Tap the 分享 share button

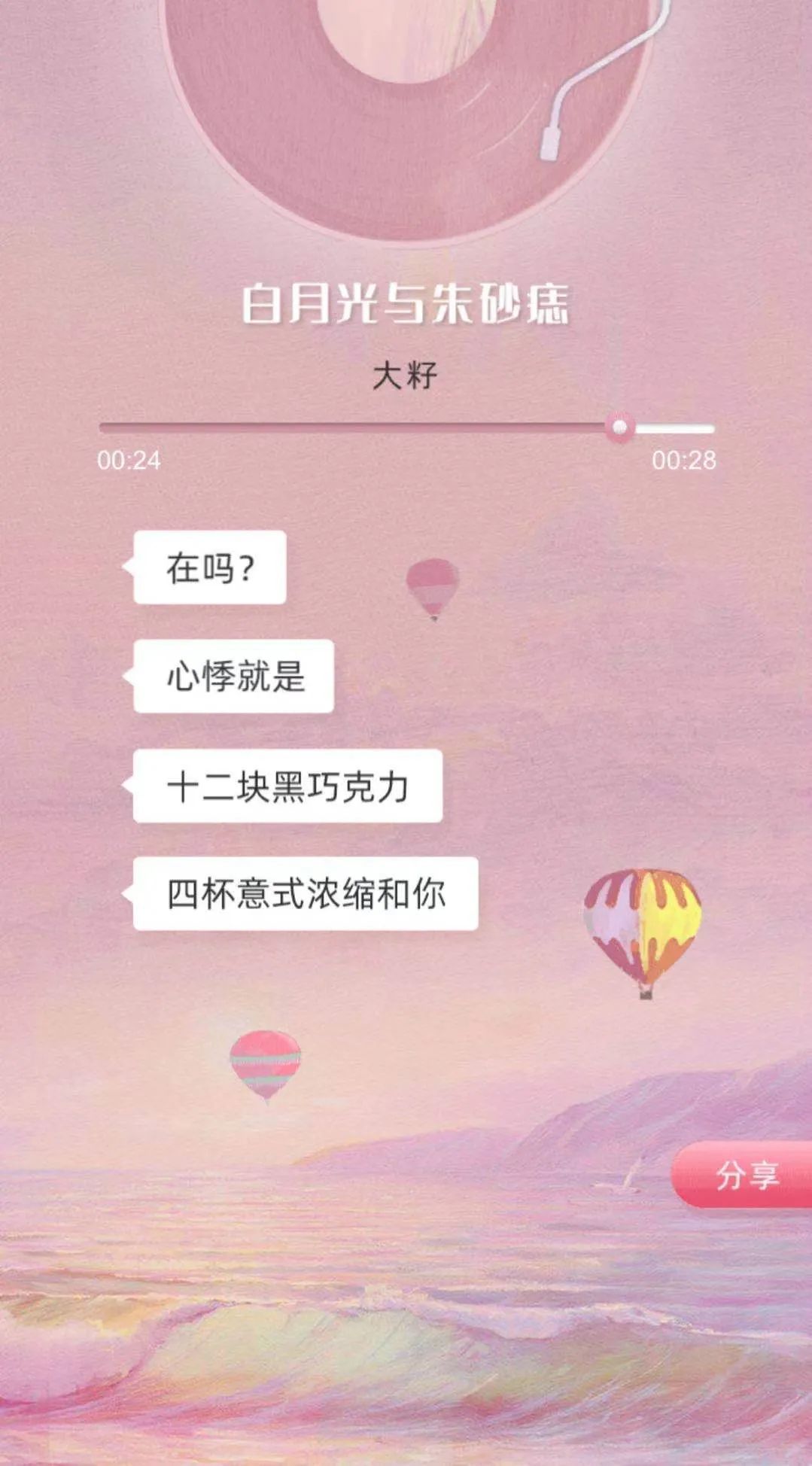(745, 1175)
